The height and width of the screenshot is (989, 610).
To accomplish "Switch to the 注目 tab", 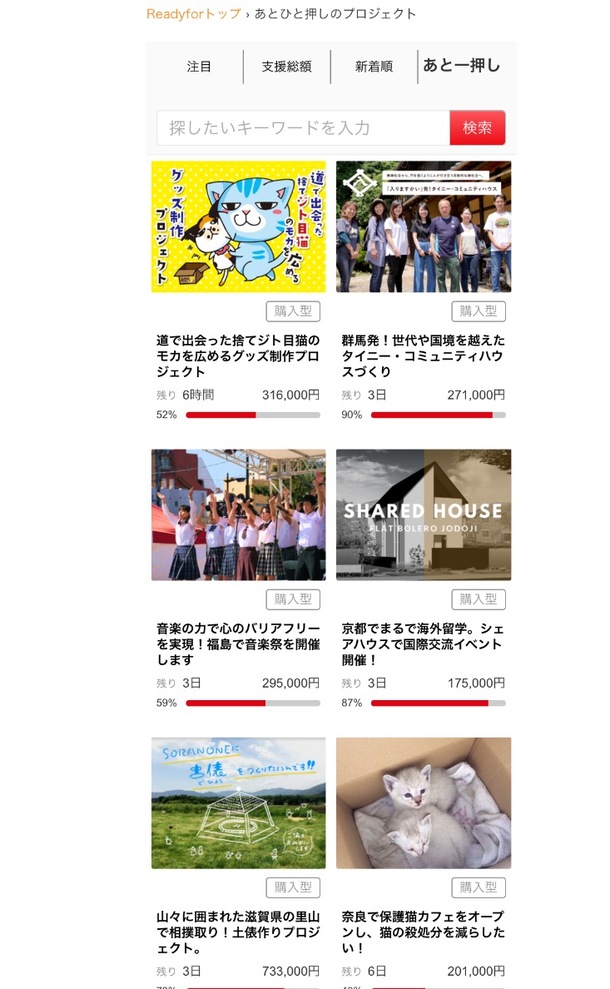I will tap(199, 67).
